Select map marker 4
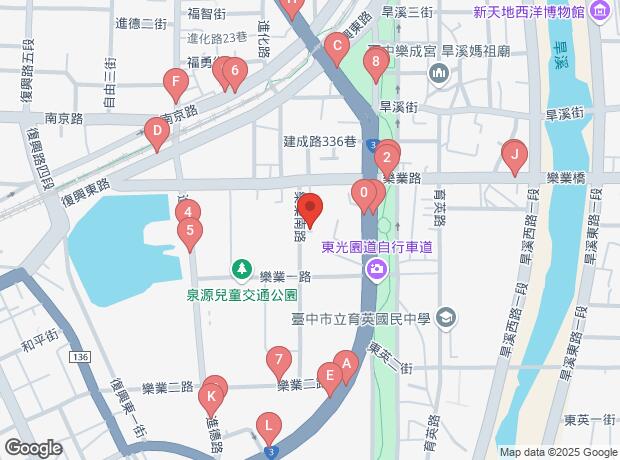The image size is (620, 460). [187, 212]
